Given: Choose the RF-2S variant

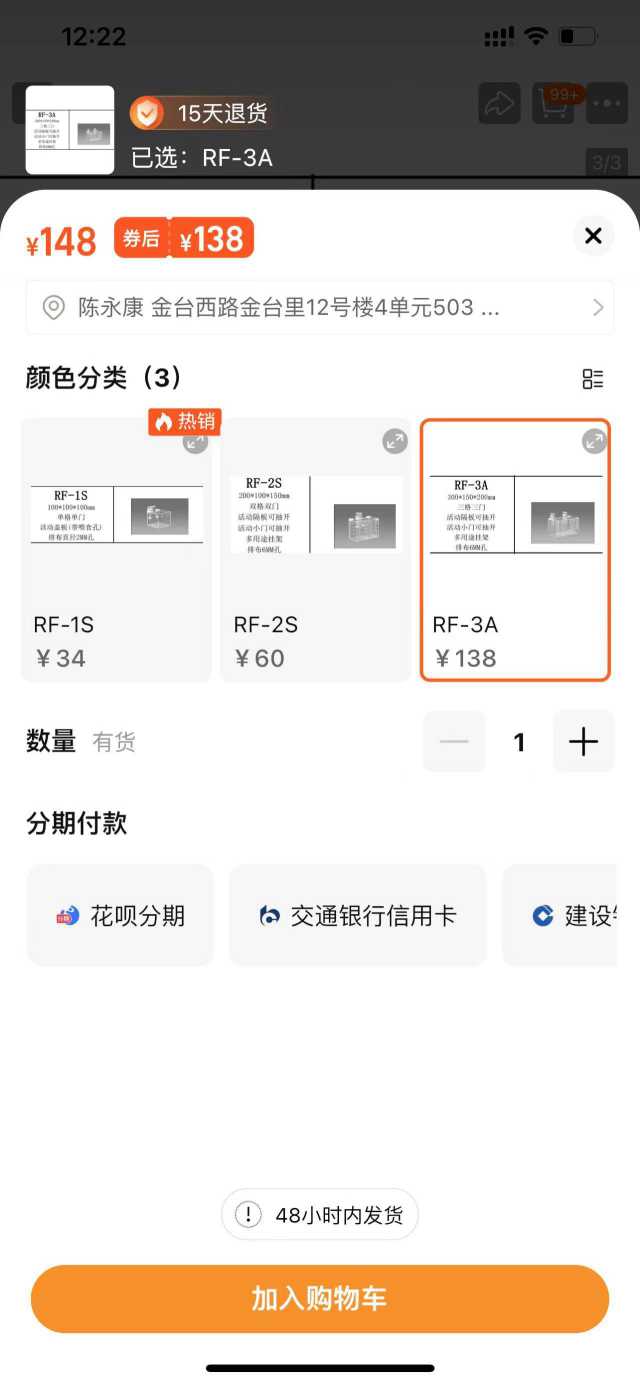Looking at the screenshot, I should point(316,550).
